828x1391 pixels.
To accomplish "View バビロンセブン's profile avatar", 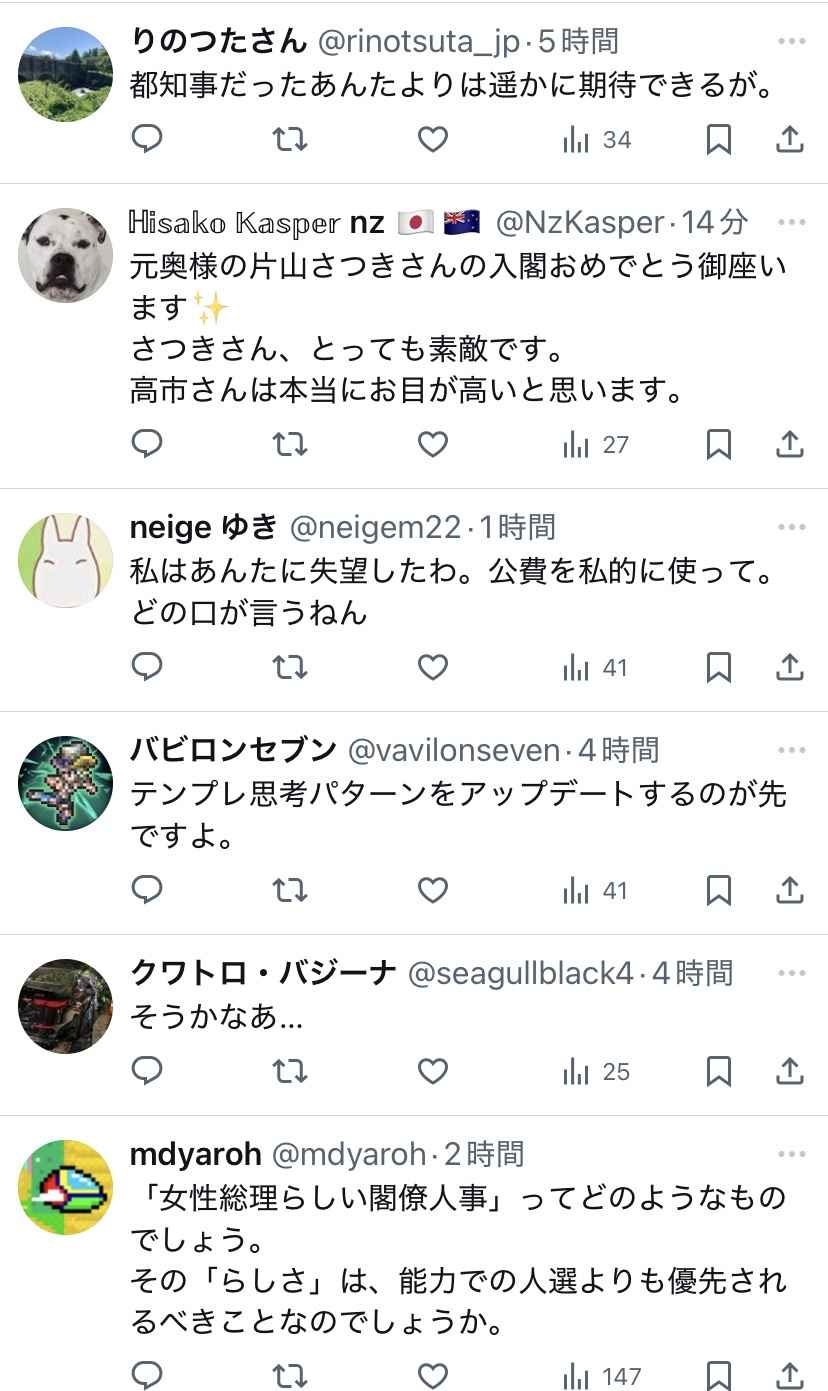I will [x=65, y=783].
